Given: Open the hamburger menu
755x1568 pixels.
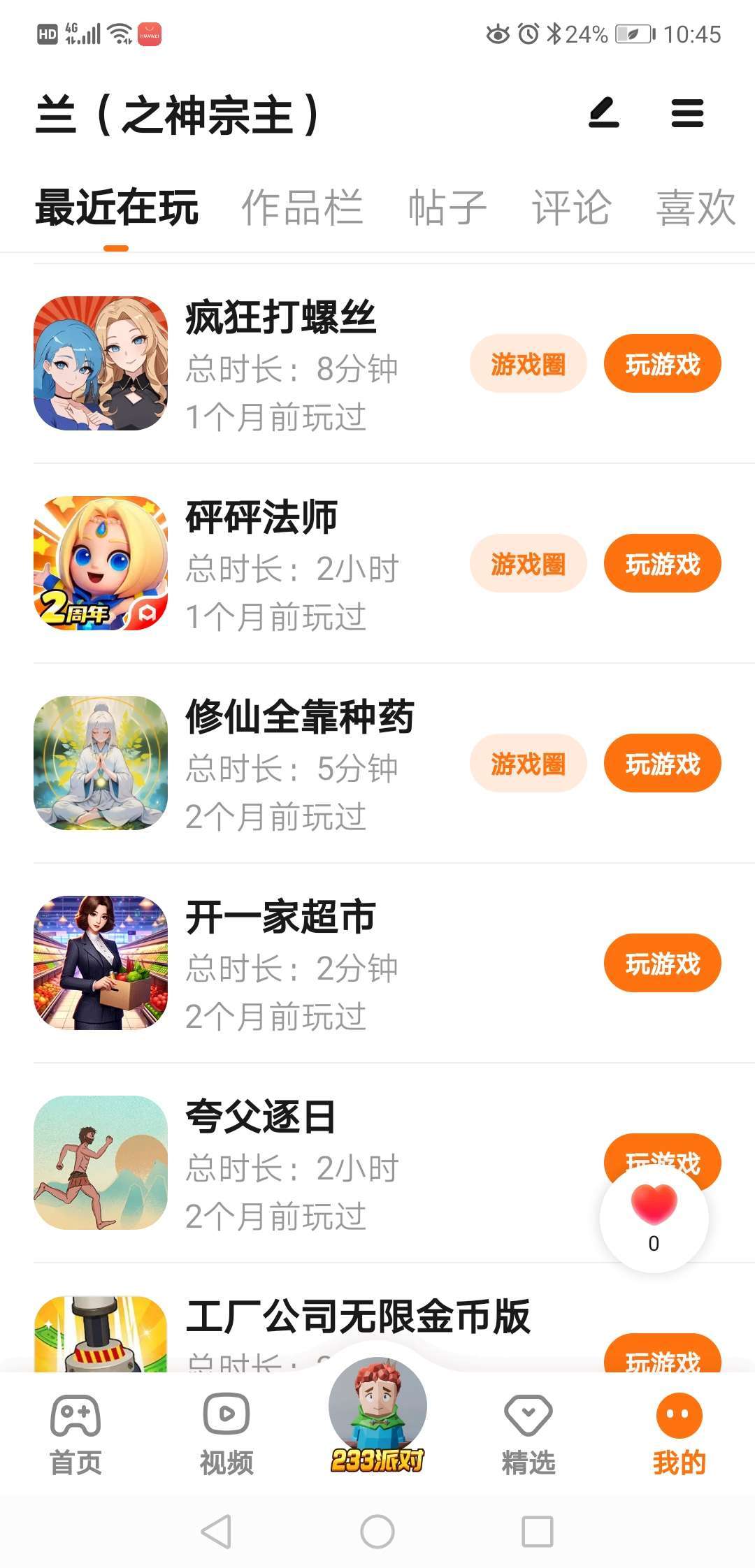Looking at the screenshot, I should (x=687, y=113).
